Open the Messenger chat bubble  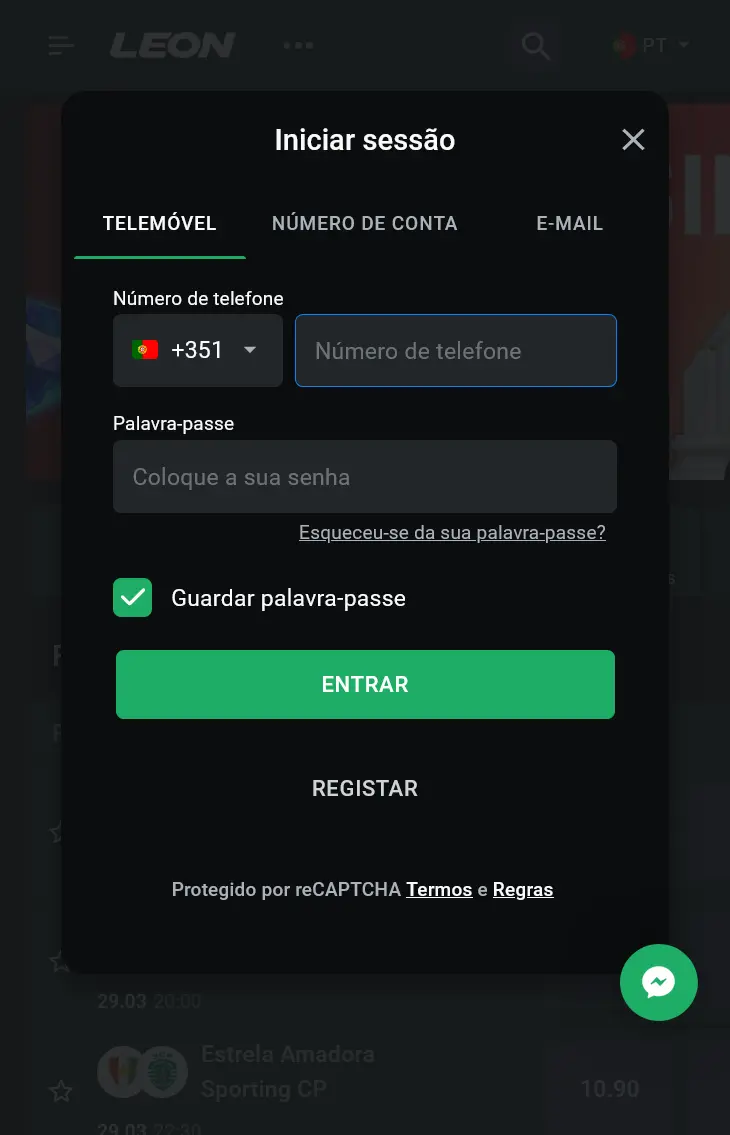(658, 982)
